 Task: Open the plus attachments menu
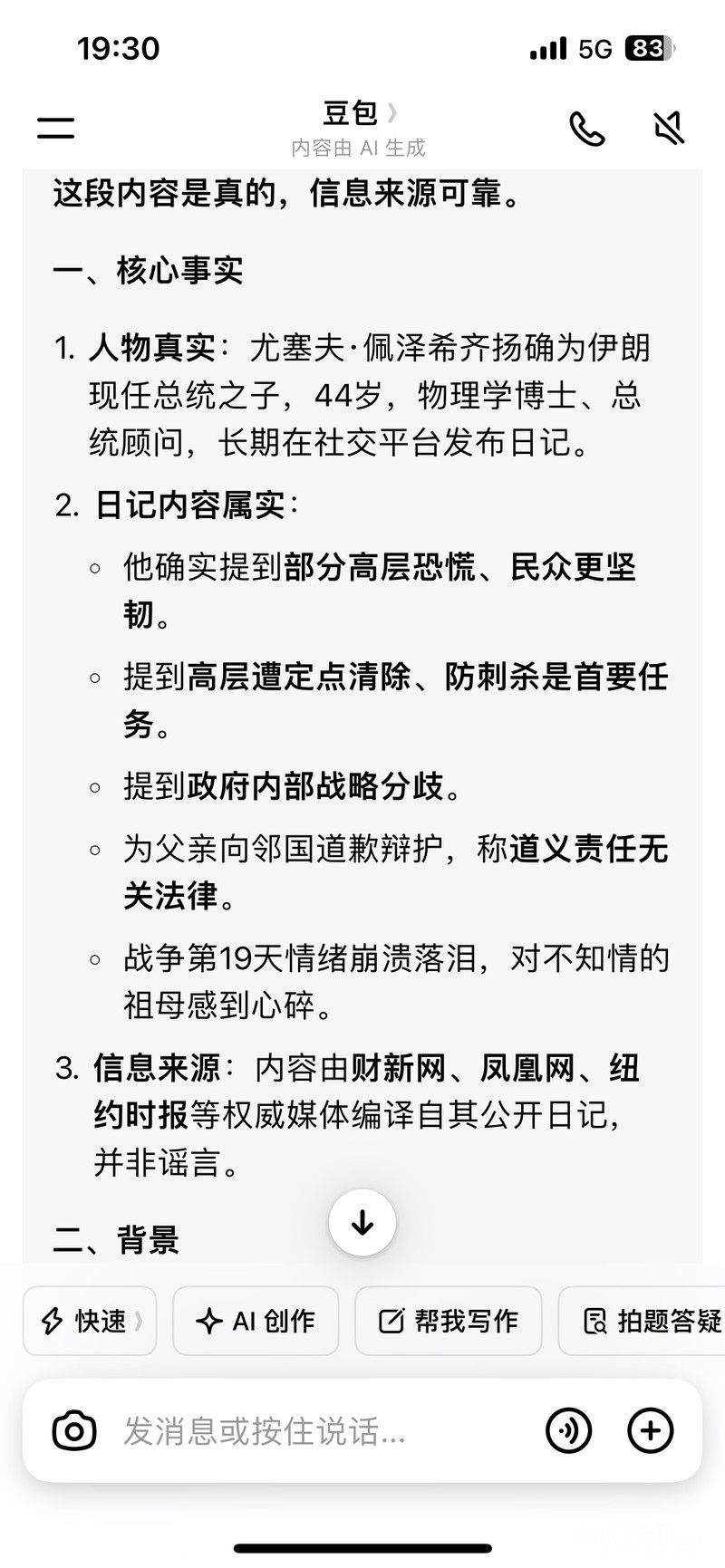(651, 1431)
